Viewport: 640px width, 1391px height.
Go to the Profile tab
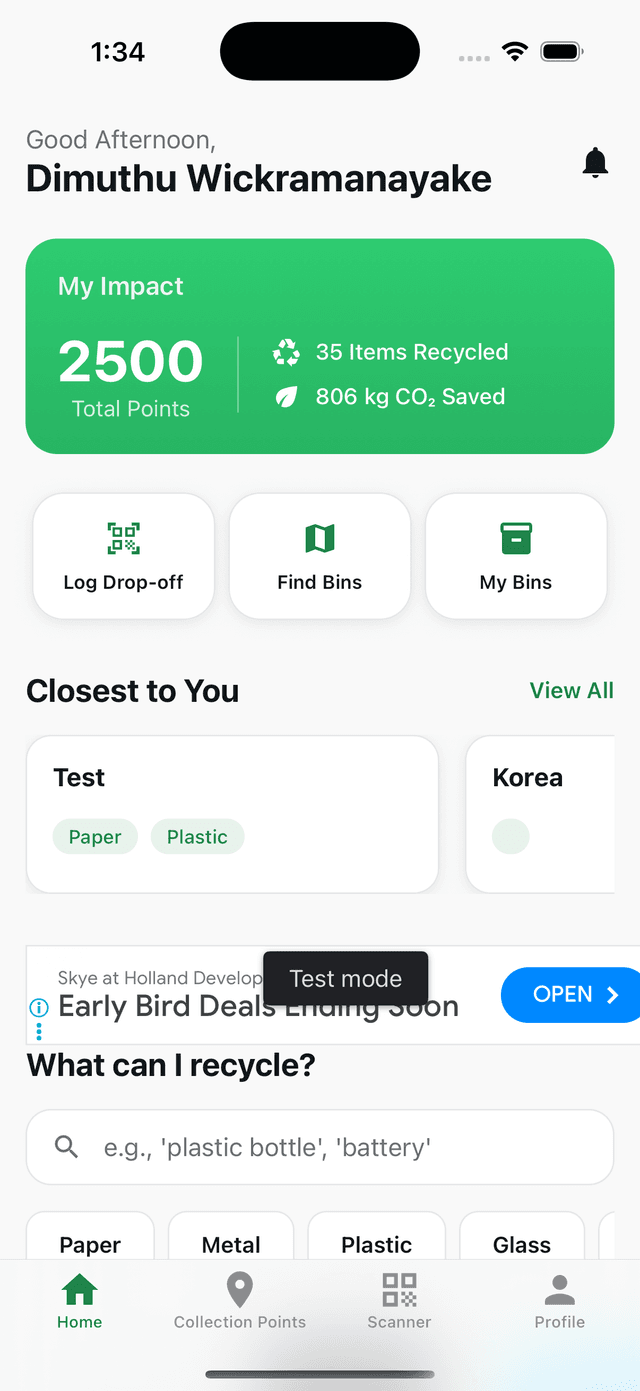tap(559, 1302)
